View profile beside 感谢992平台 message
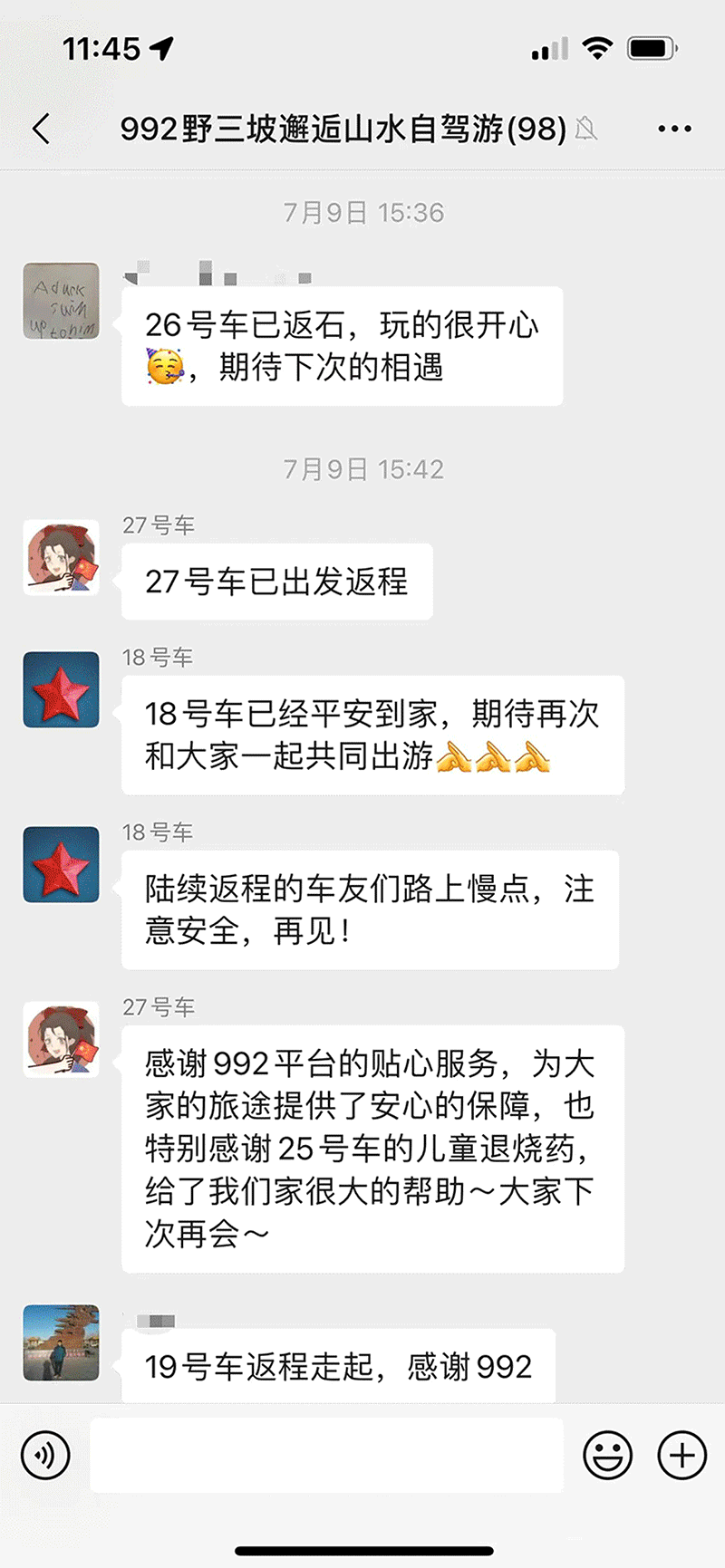725x1568 pixels. coord(61,1039)
